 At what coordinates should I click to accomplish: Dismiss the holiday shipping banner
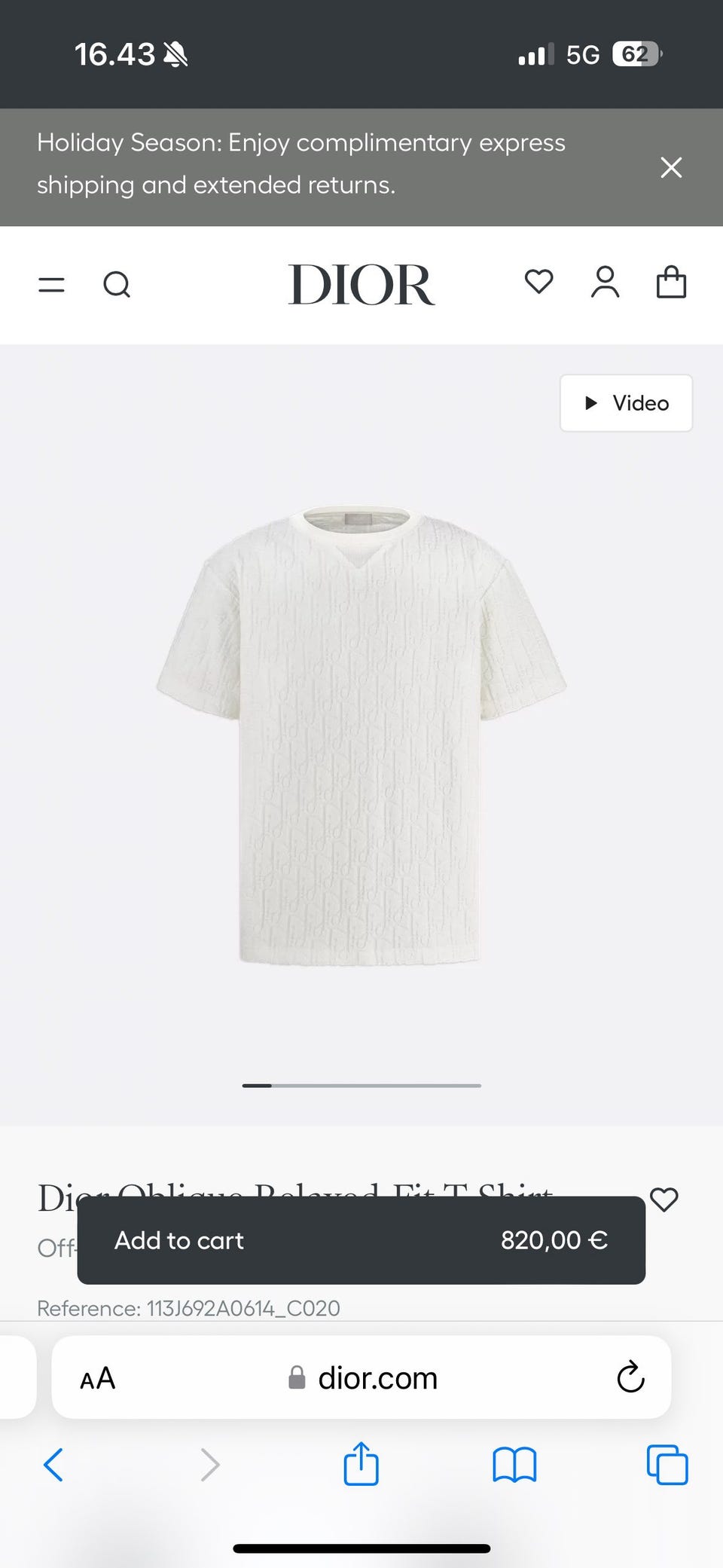(671, 167)
